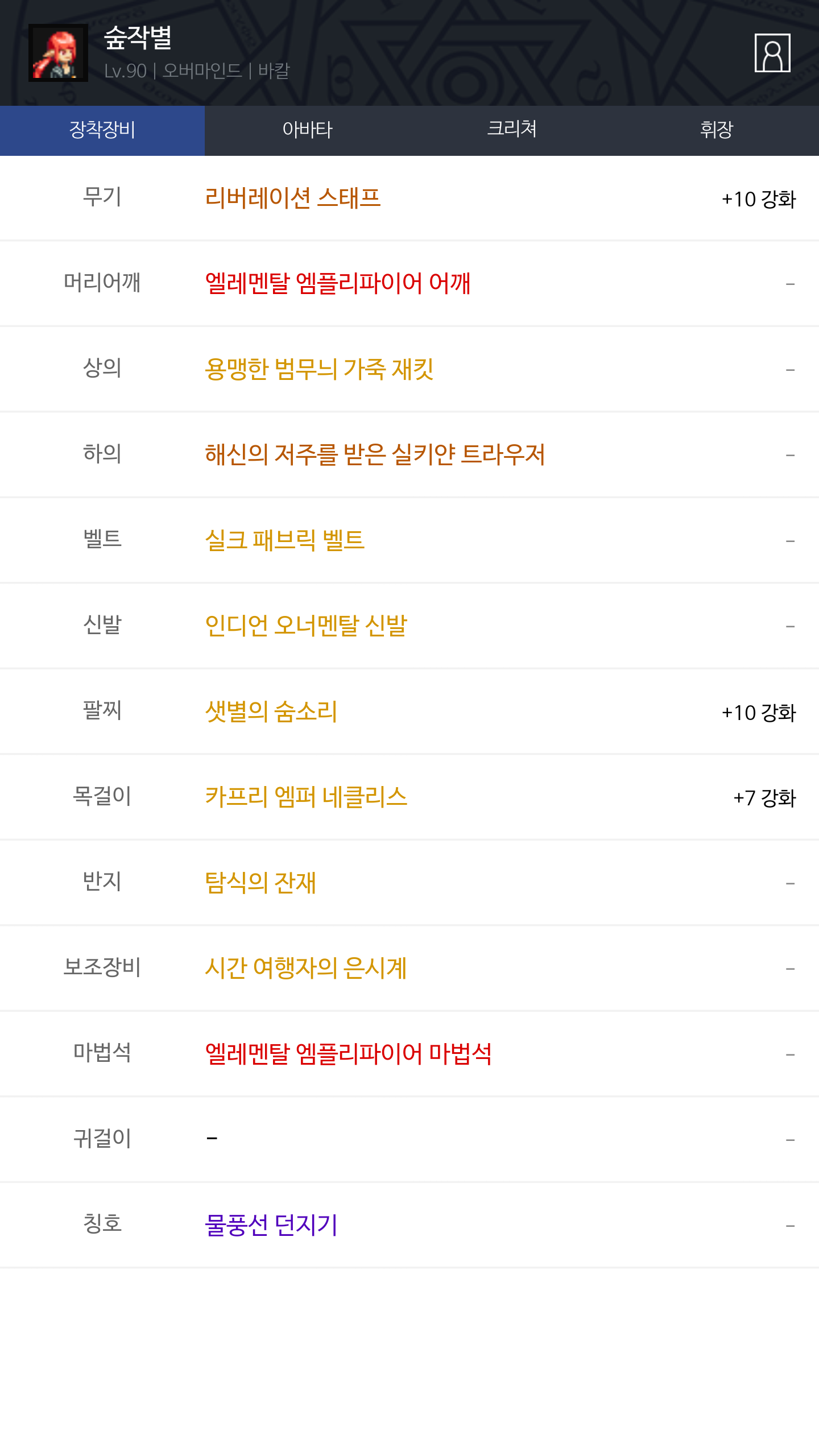Image resolution: width=819 pixels, height=1456 pixels.
Task: Open 해신의 저주를 받은 실키얀 트라우저
Action: click(x=375, y=454)
